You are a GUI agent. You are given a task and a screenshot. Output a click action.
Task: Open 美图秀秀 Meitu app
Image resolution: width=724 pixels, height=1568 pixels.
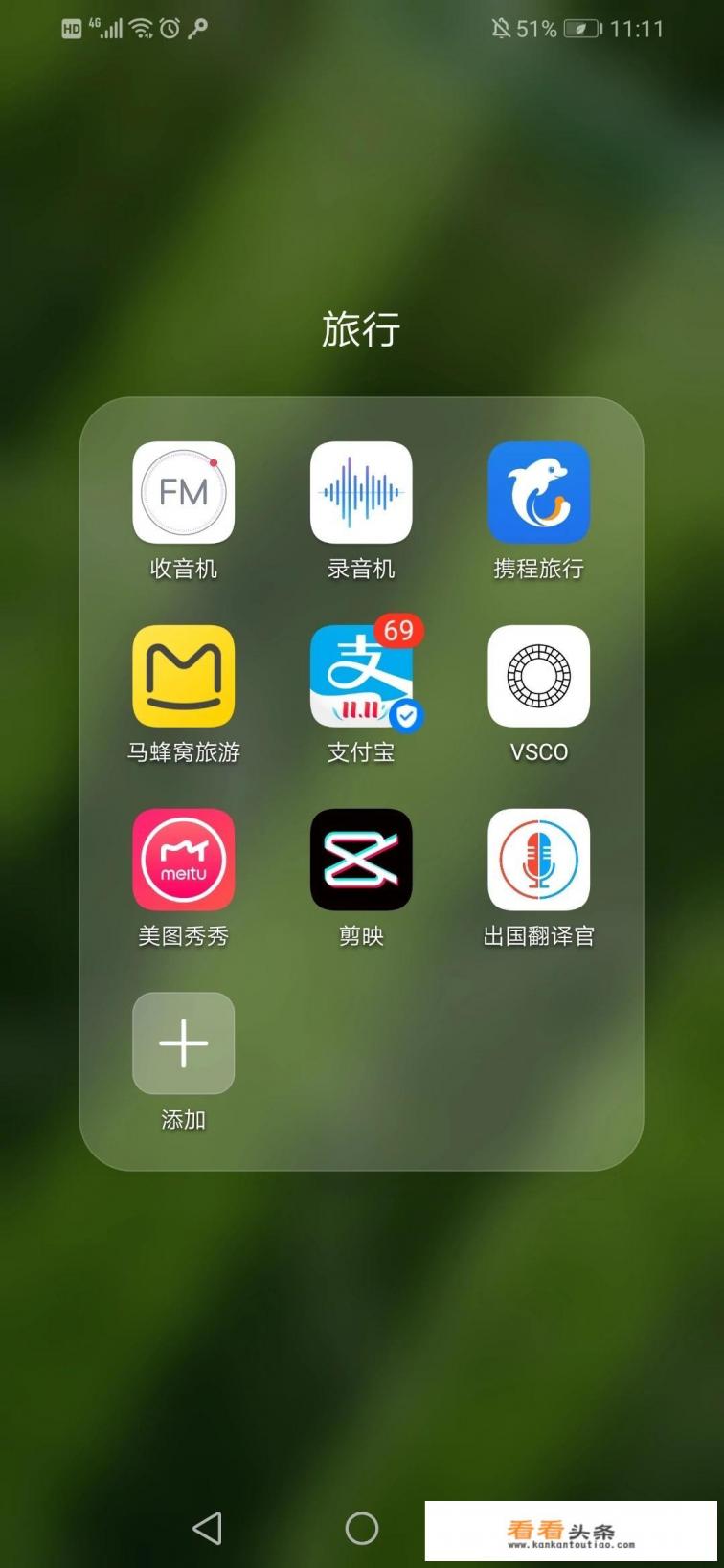183,860
